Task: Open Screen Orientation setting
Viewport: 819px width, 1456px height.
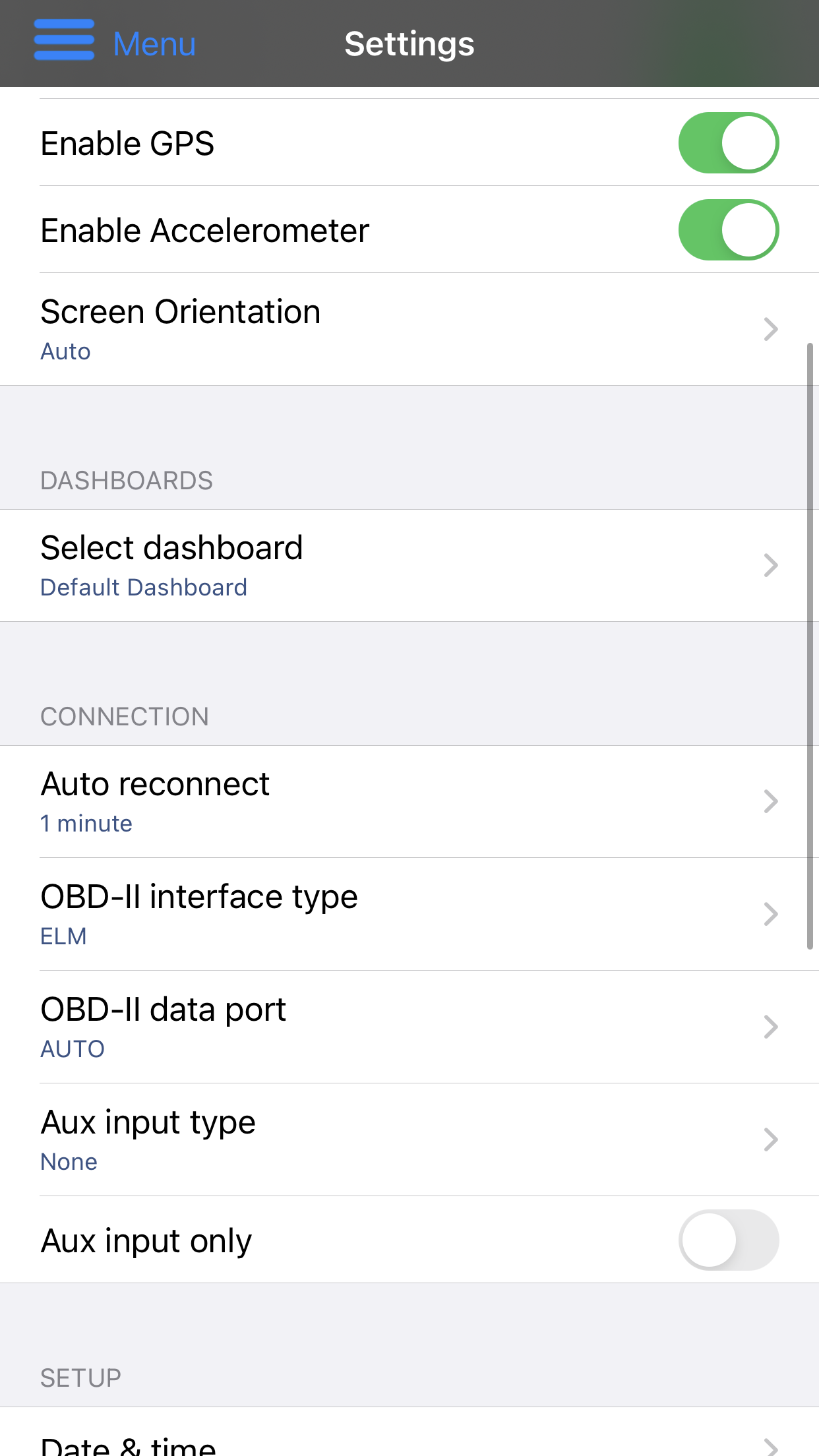Action: point(409,329)
